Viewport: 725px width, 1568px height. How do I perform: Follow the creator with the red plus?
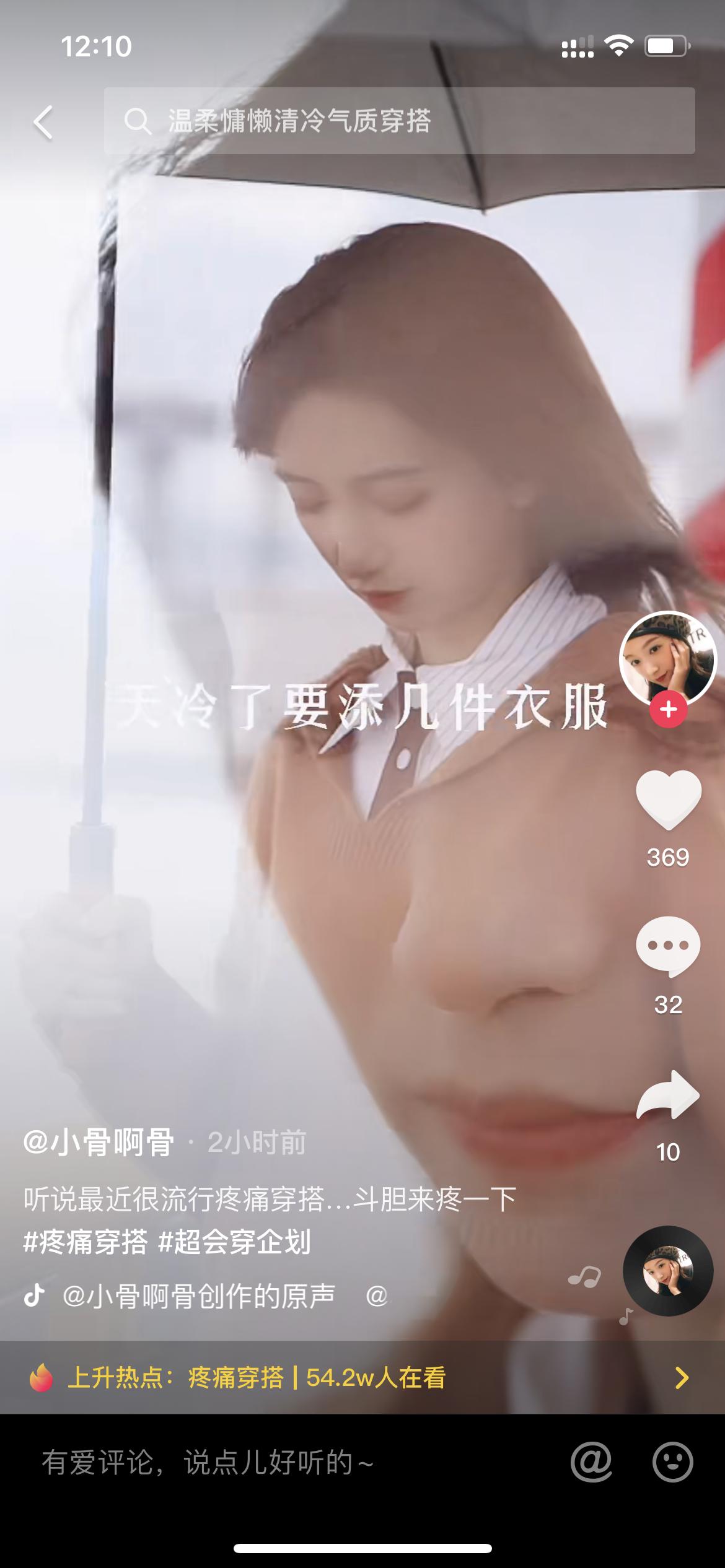pos(667,710)
